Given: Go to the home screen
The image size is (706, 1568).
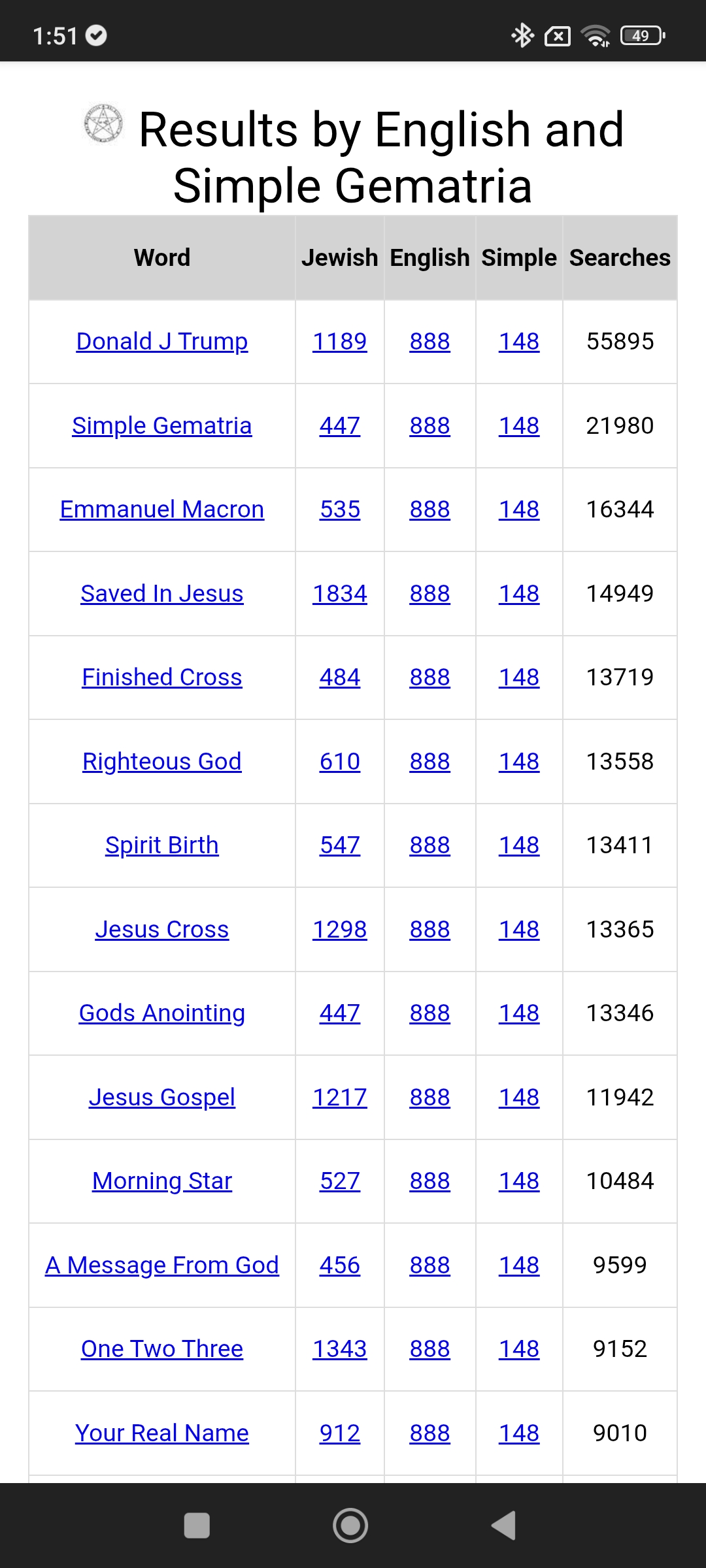Looking at the screenshot, I should pos(350,1526).
